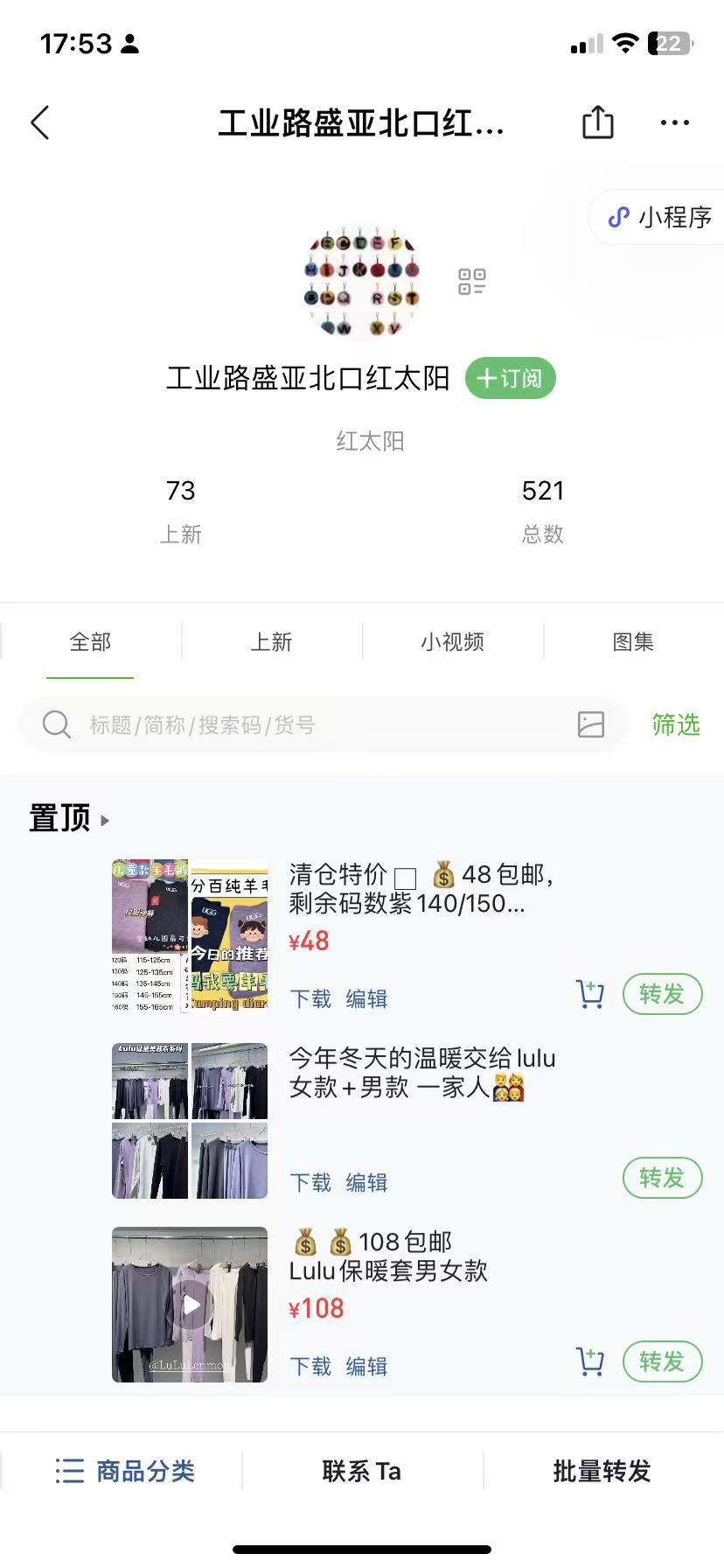Forward the 清仓特价 ¥48 product
Viewport: 724px width, 1568px height.
click(x=662, y=994)
